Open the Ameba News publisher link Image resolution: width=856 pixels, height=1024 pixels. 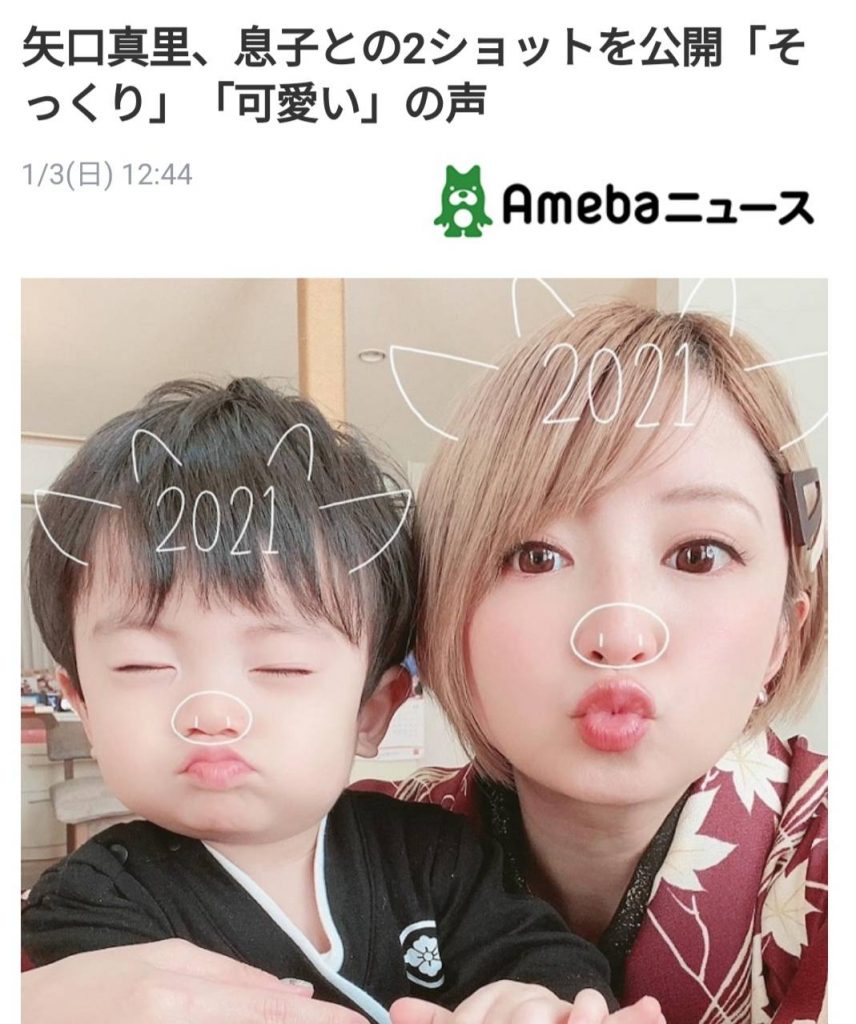point(624,203)
